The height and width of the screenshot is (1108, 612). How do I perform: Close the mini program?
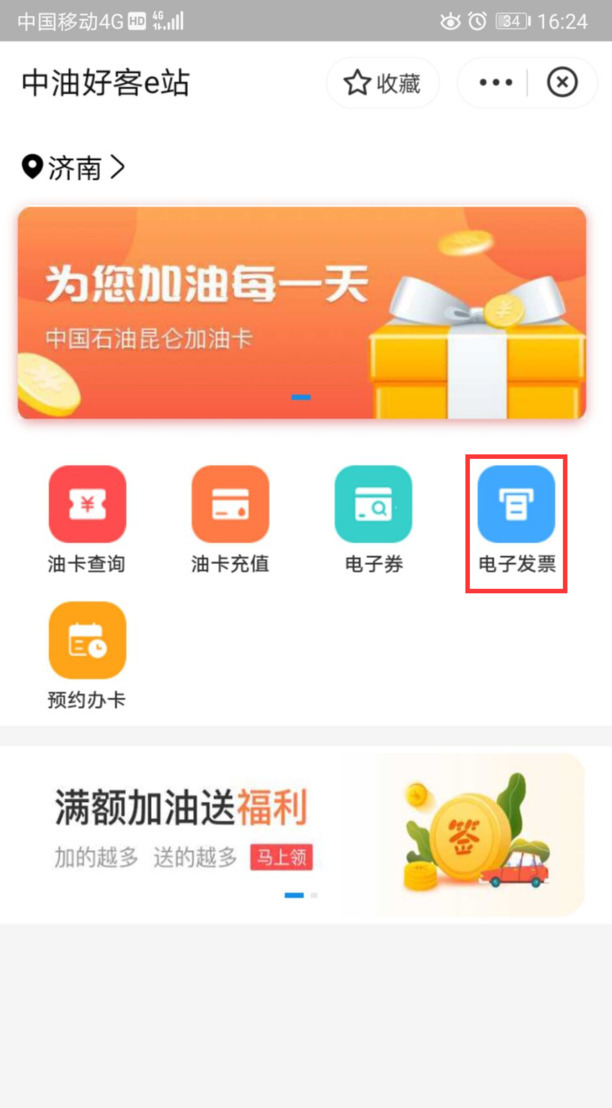pyautogui.click(x=563, y=83)
